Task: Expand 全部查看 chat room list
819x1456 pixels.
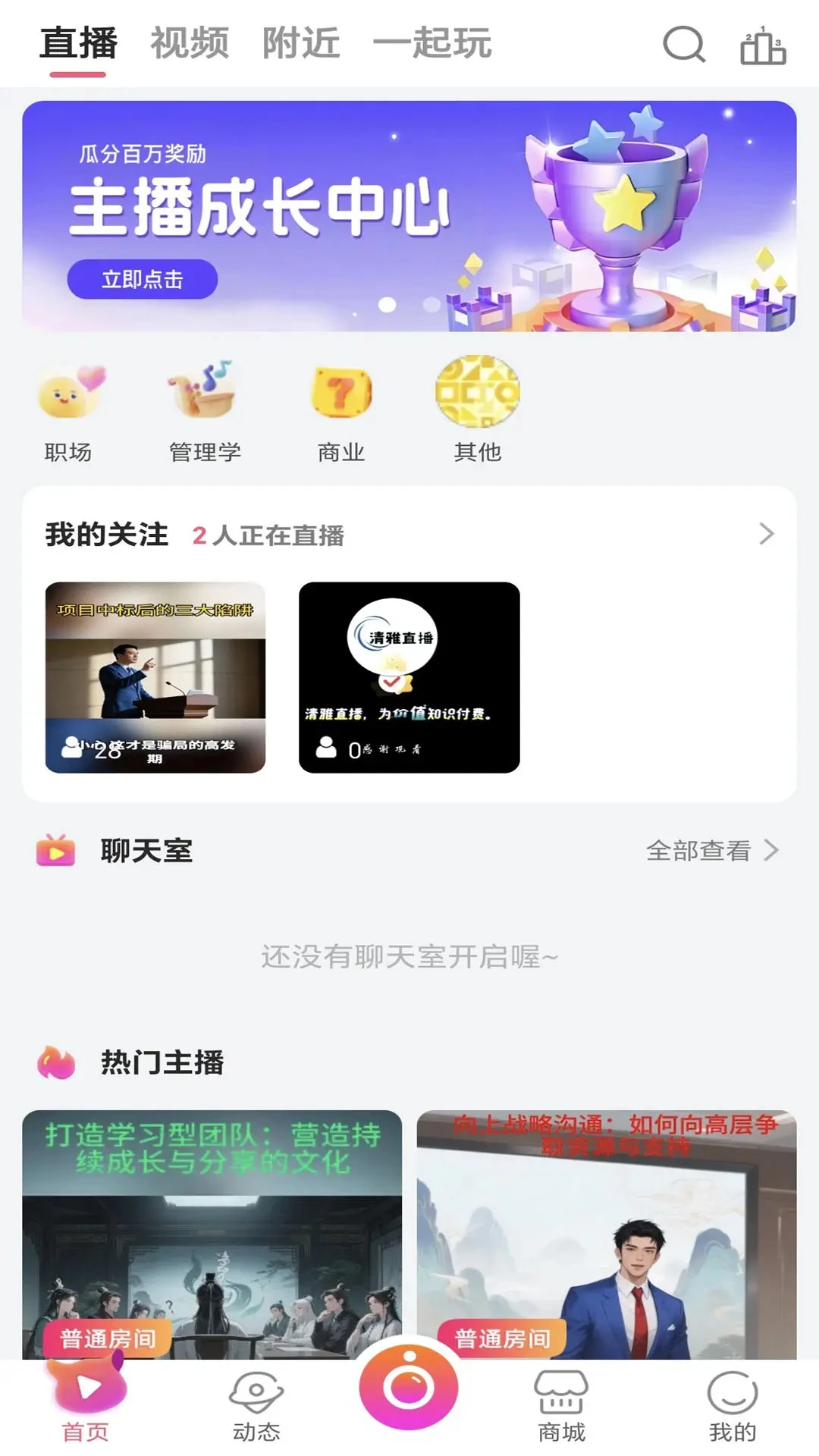Action: click(x=698, y=851)
